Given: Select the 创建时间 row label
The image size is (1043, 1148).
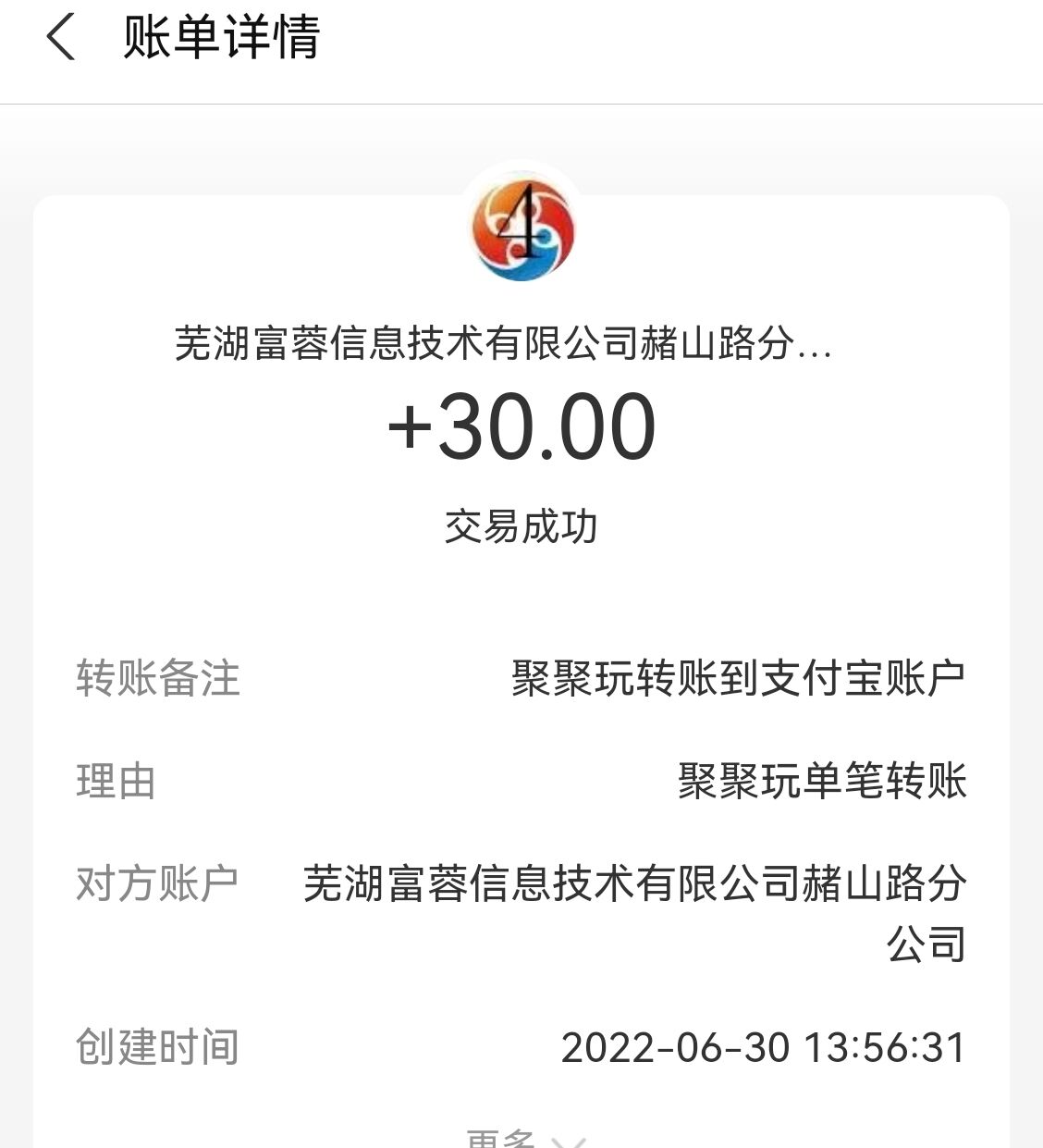Looking at the screenshot, I should (x=159, y=1048).
